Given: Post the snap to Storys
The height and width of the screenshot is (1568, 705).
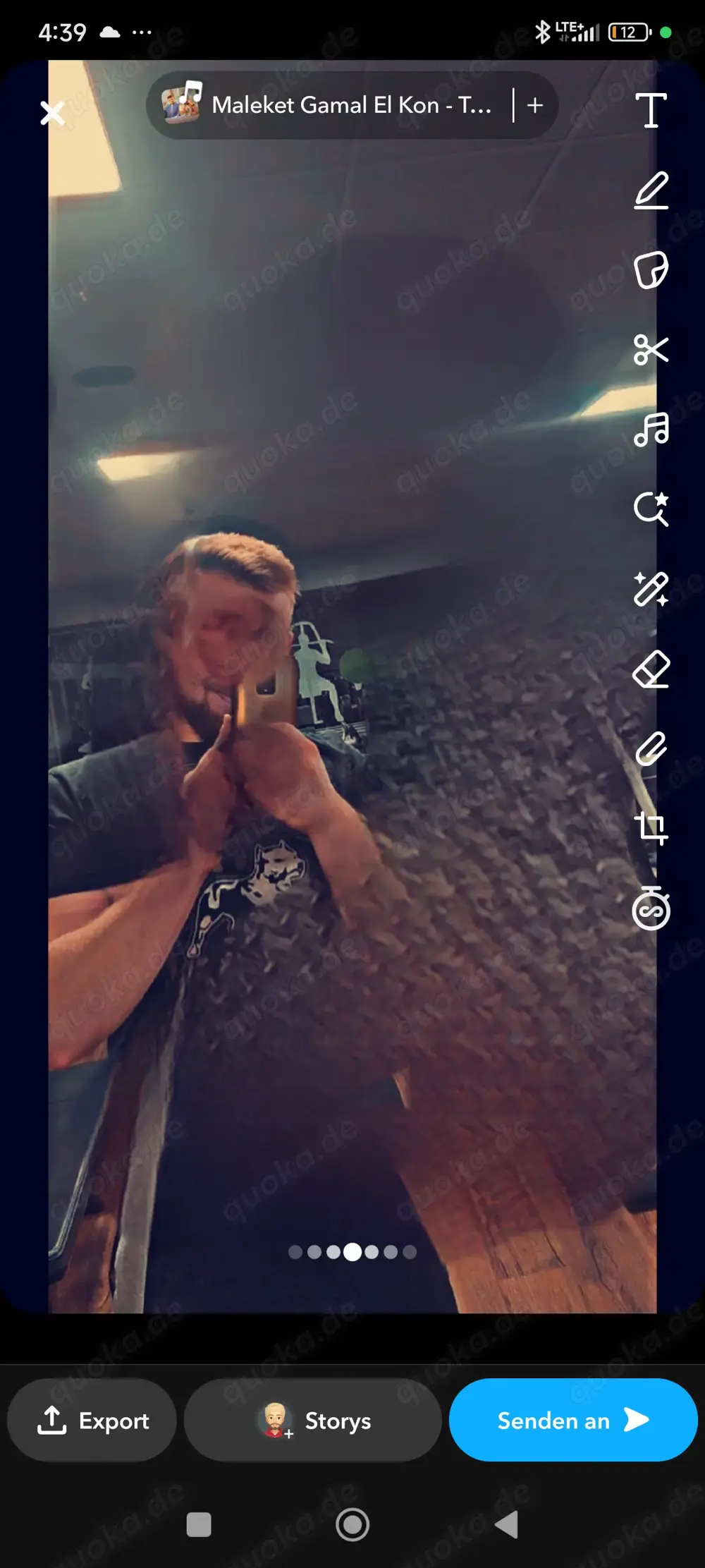Looking at the screenshot, I should pyautogui.click(x=313, y=1420).
